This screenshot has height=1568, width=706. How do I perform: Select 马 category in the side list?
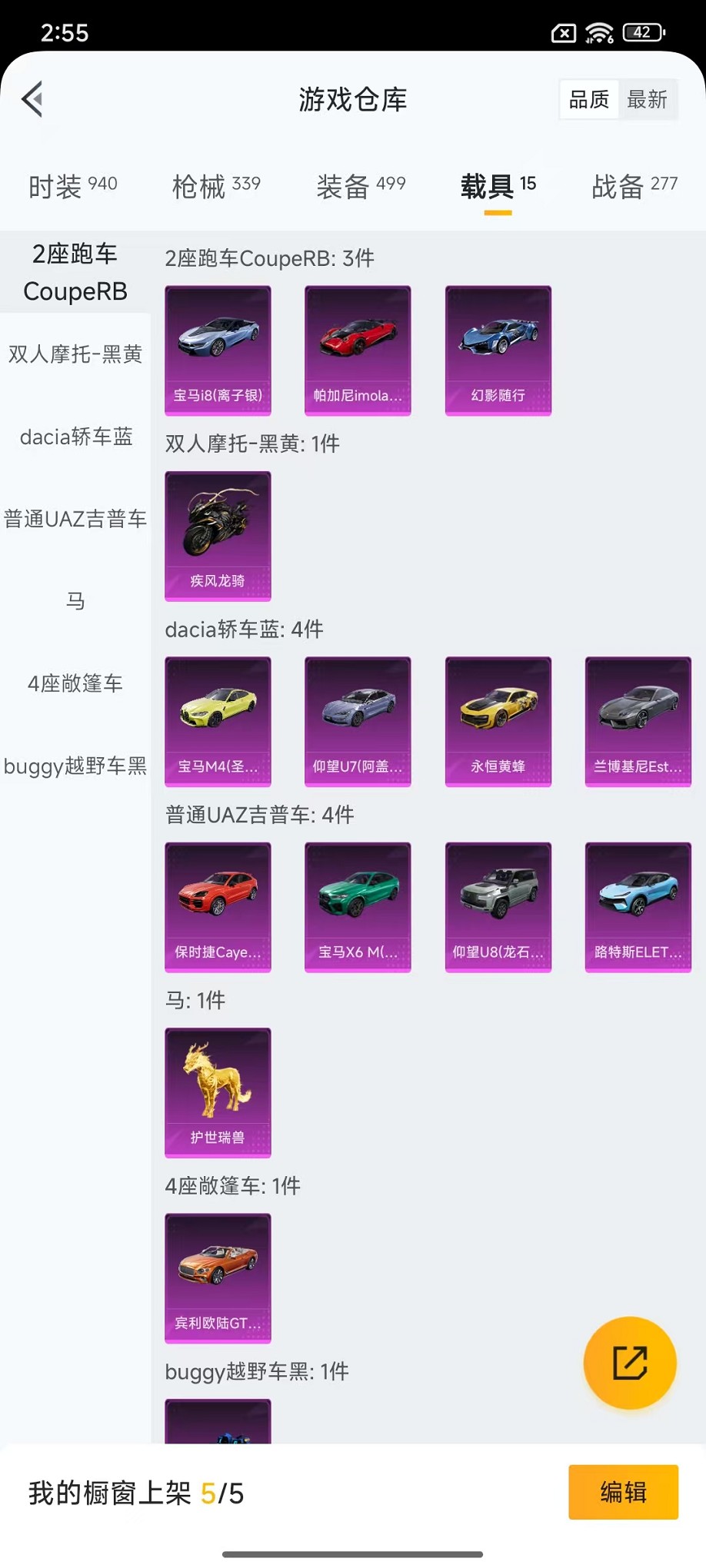75,601
